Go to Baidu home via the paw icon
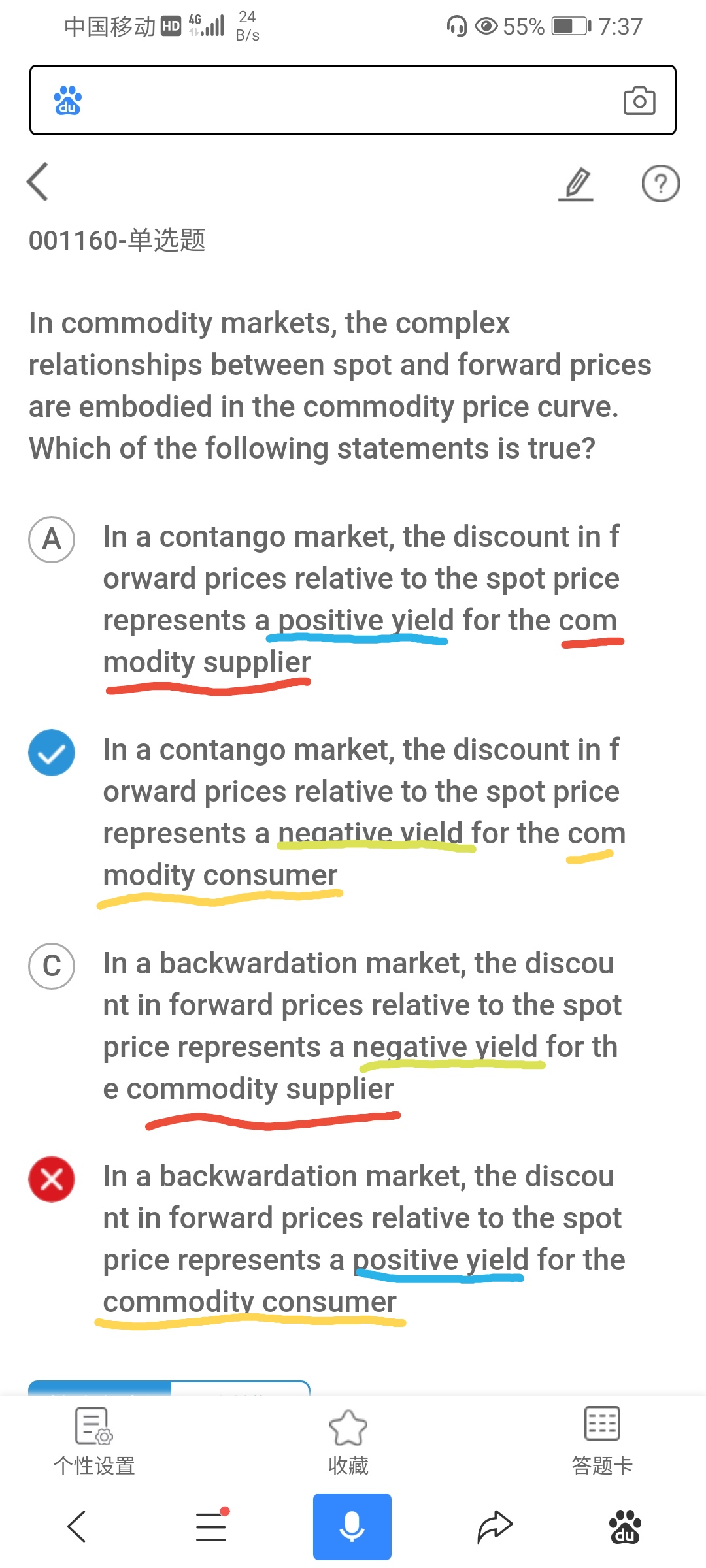 [624, 1527]
